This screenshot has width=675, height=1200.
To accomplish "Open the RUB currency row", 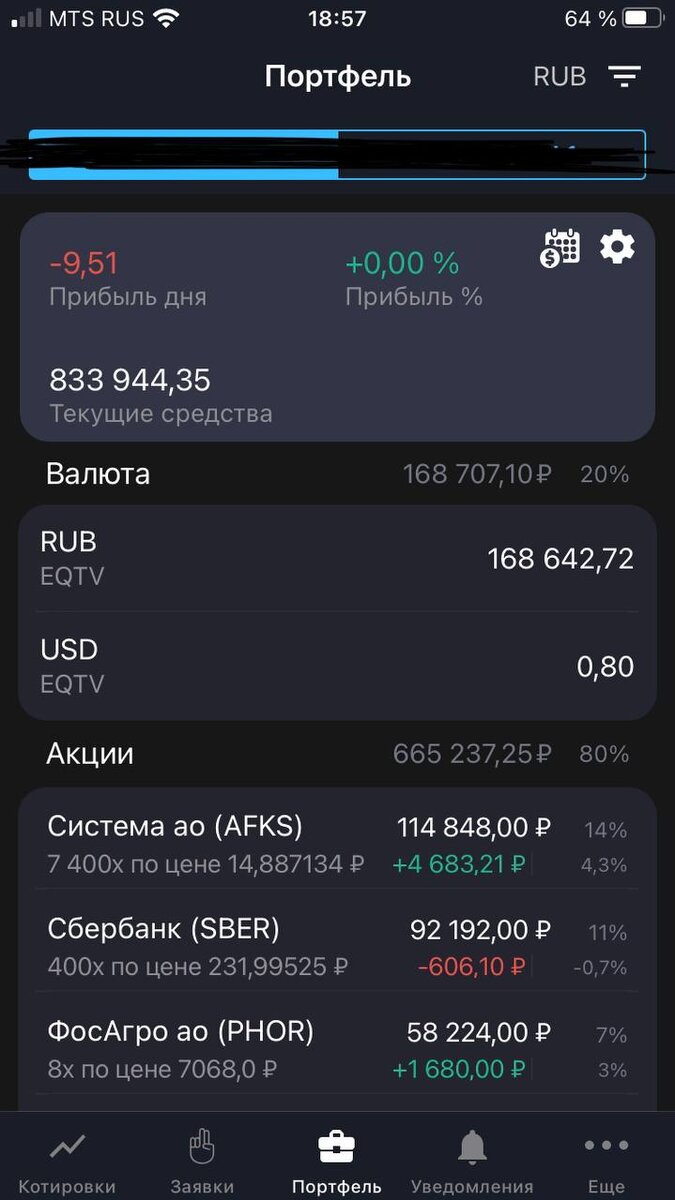I will pos(337,559).
